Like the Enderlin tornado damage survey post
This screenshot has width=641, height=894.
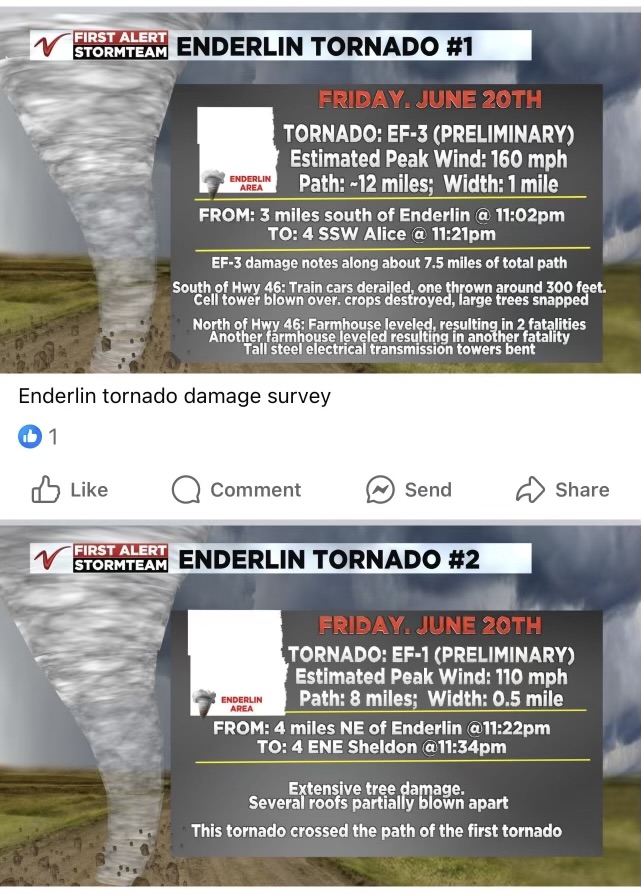[x=70, y=489]
